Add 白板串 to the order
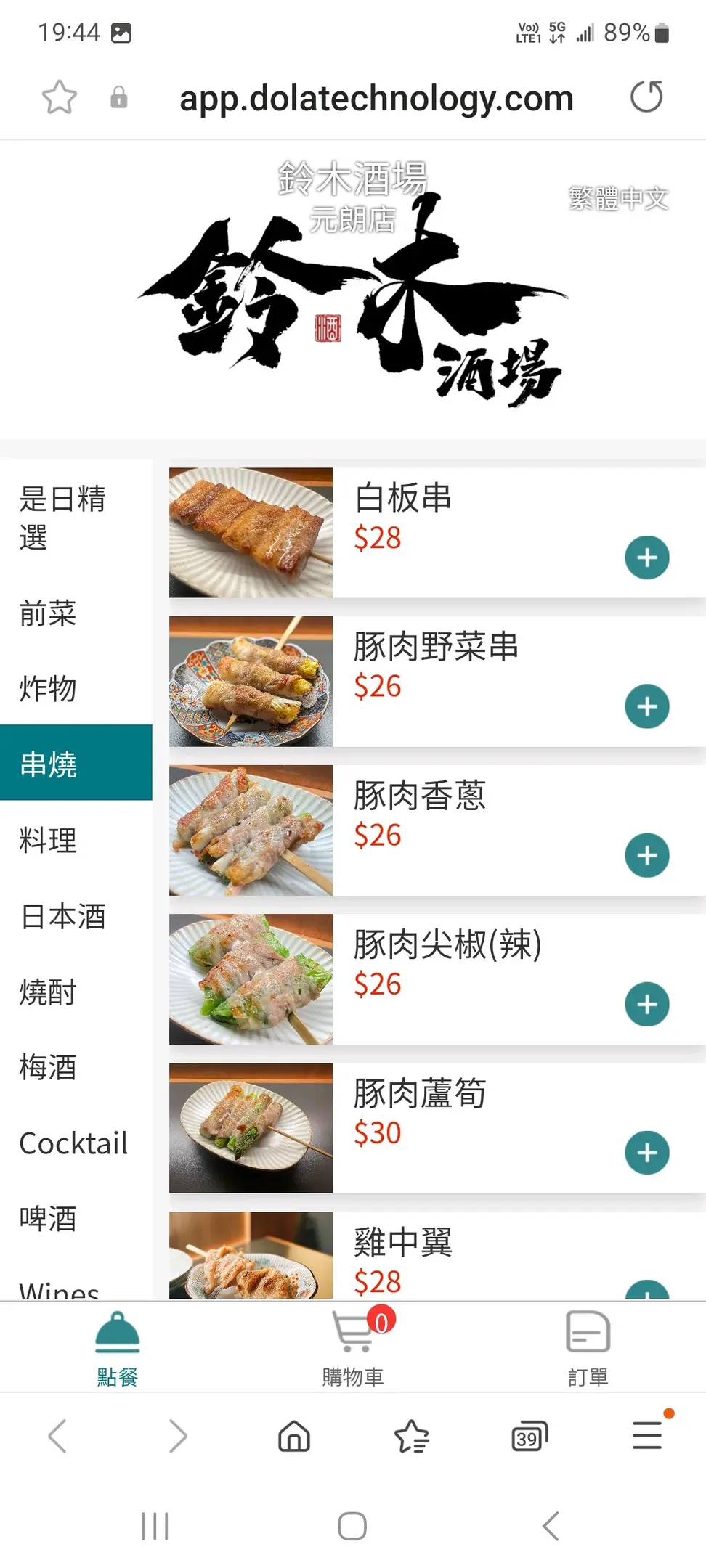 [646, 558]
